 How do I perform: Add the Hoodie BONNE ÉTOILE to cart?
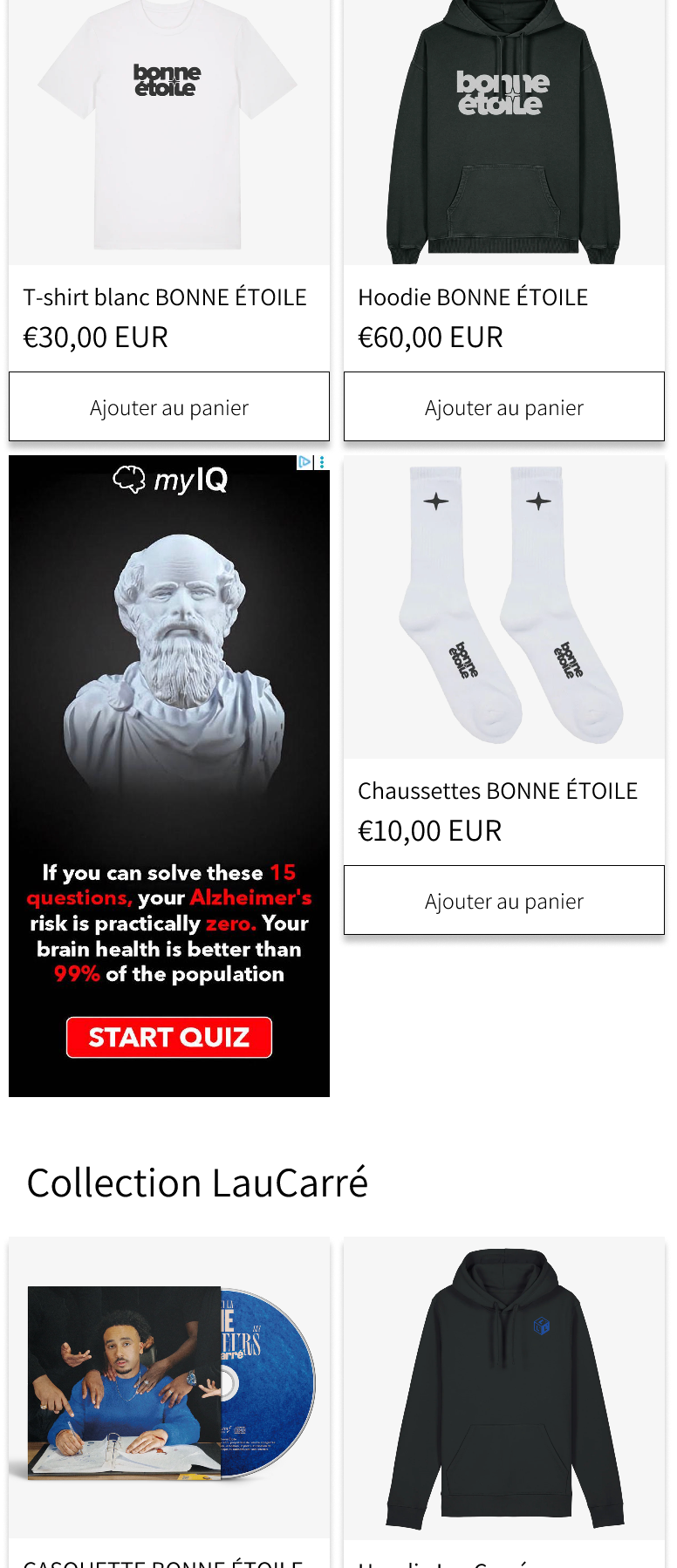[503, 406]
